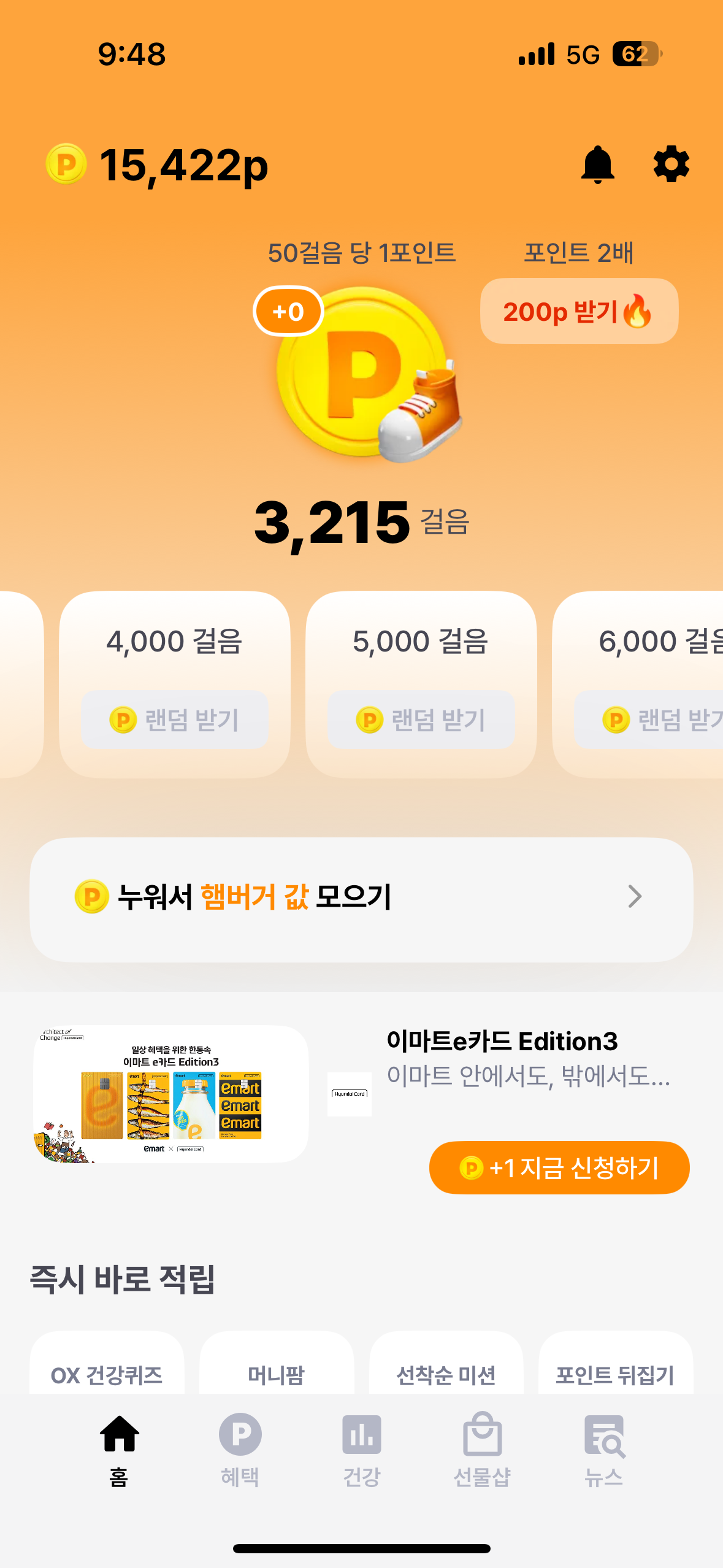The width and height of the screenshot is (723, 1568).
Task: Open OX 건강퀴즈 card
Action: [x=107, y=1373]
